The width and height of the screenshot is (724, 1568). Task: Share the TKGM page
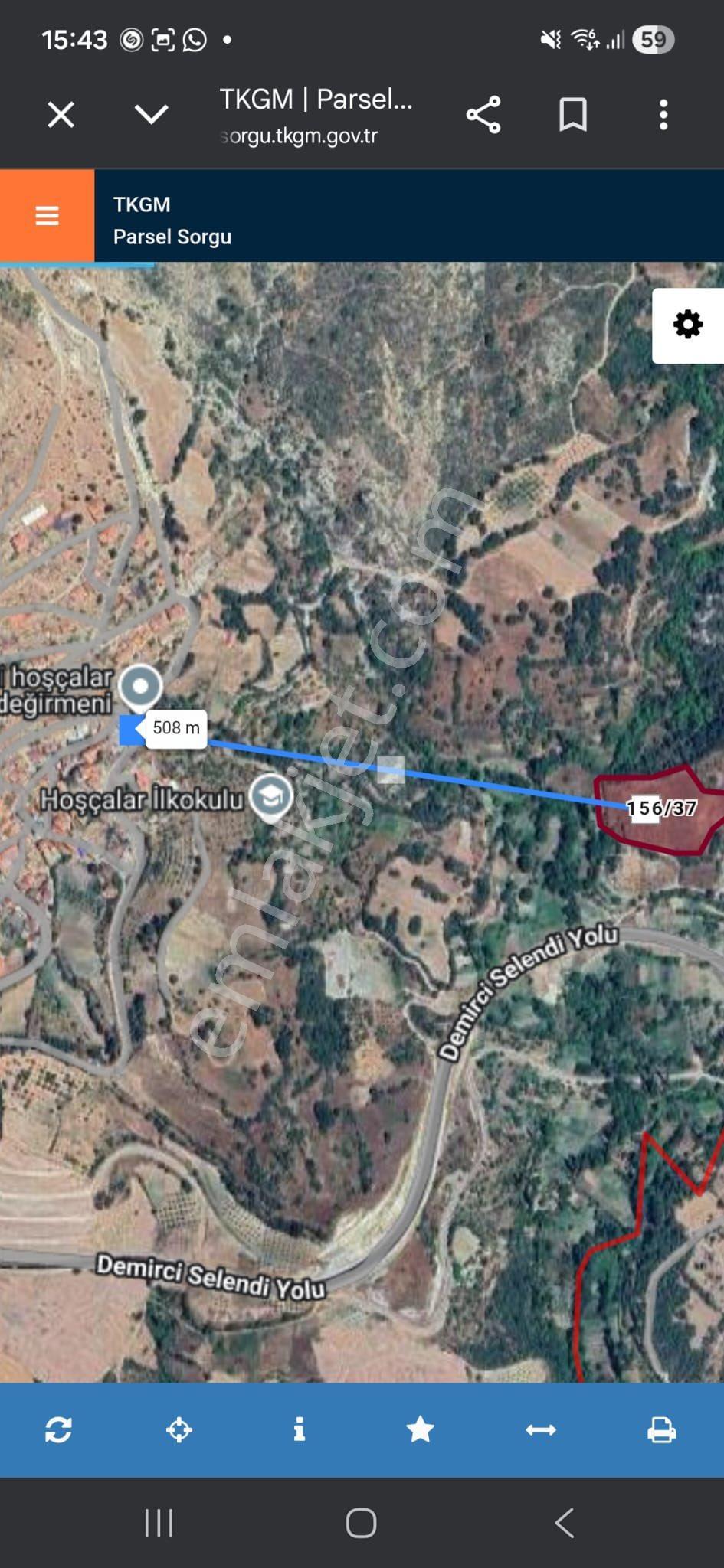coord(483,115)
